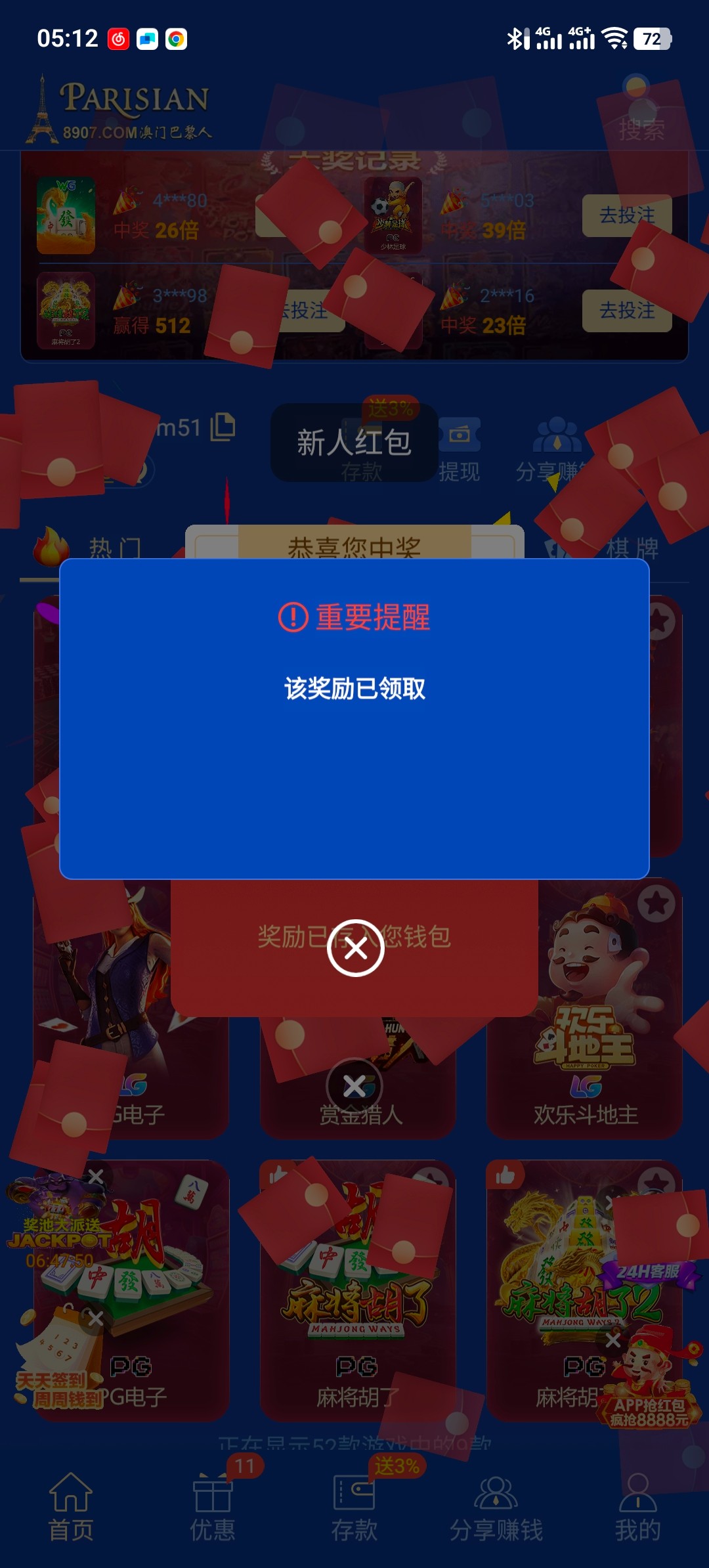Open the 麻将胡了 game card
The width and height of the screenshot is (709, 1568).
(358, 1287)
